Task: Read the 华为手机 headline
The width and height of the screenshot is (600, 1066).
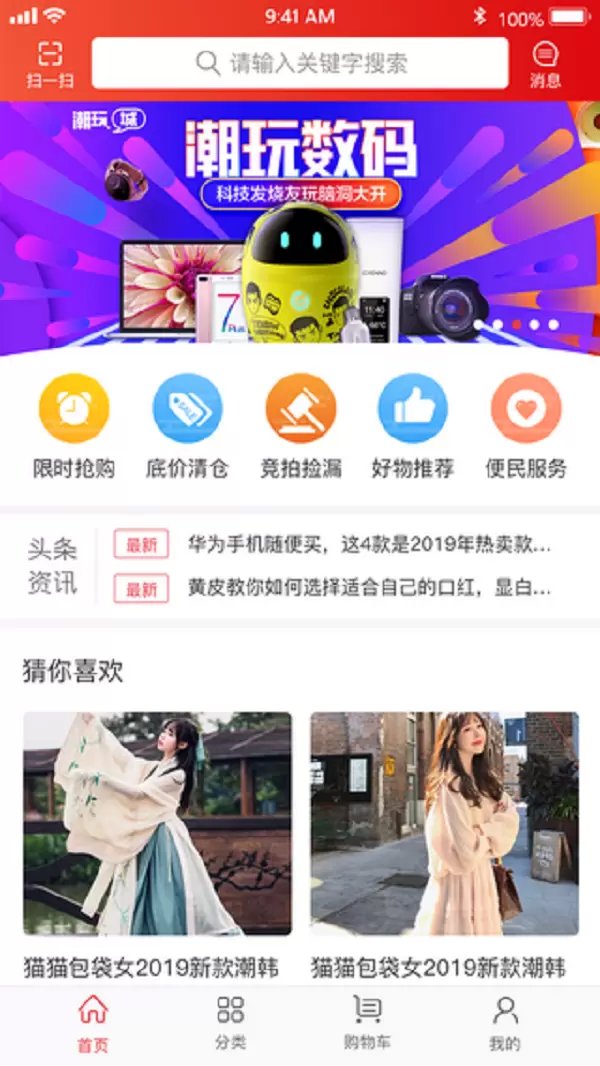Action: point(369,545)
